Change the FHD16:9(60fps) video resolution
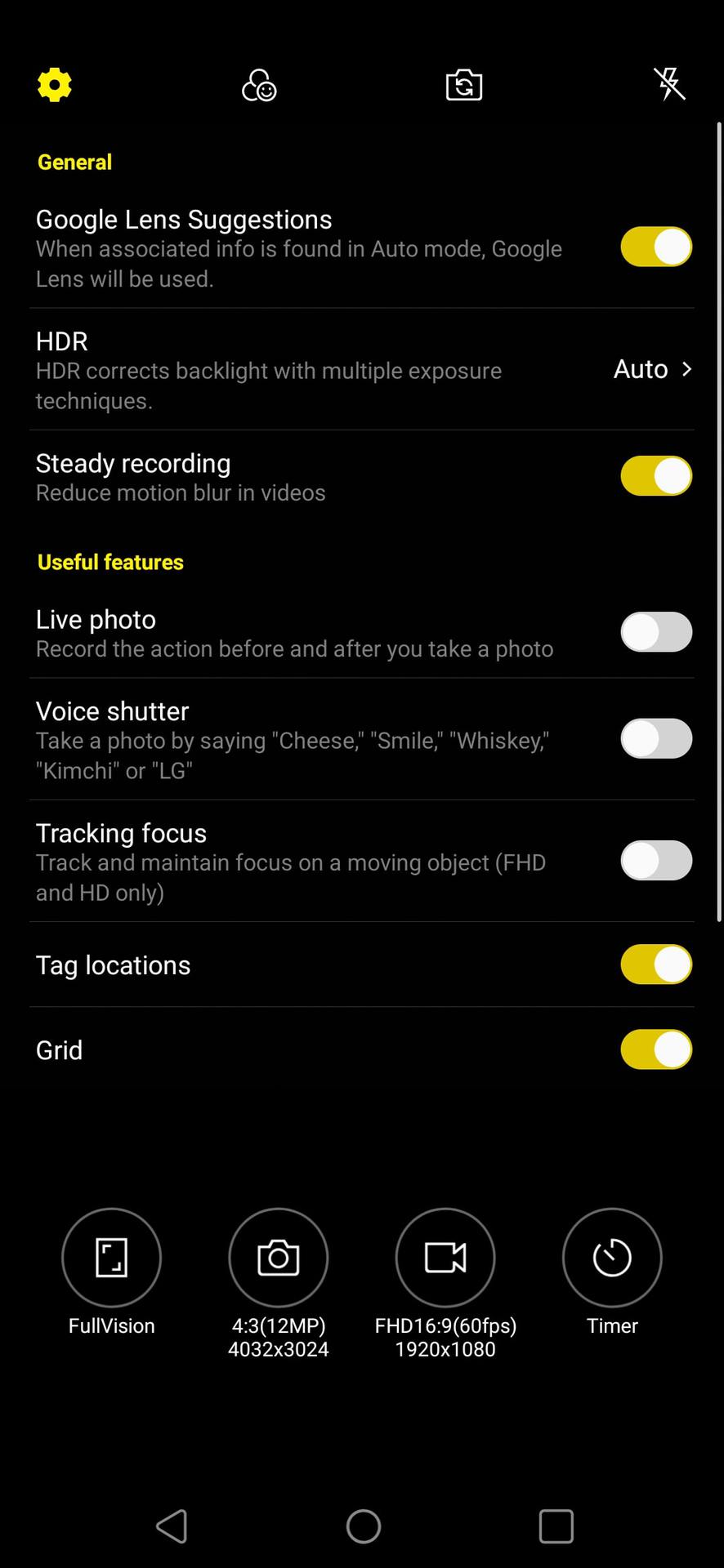Viewport: 724px width, 1568px height. click(445, 1258)
